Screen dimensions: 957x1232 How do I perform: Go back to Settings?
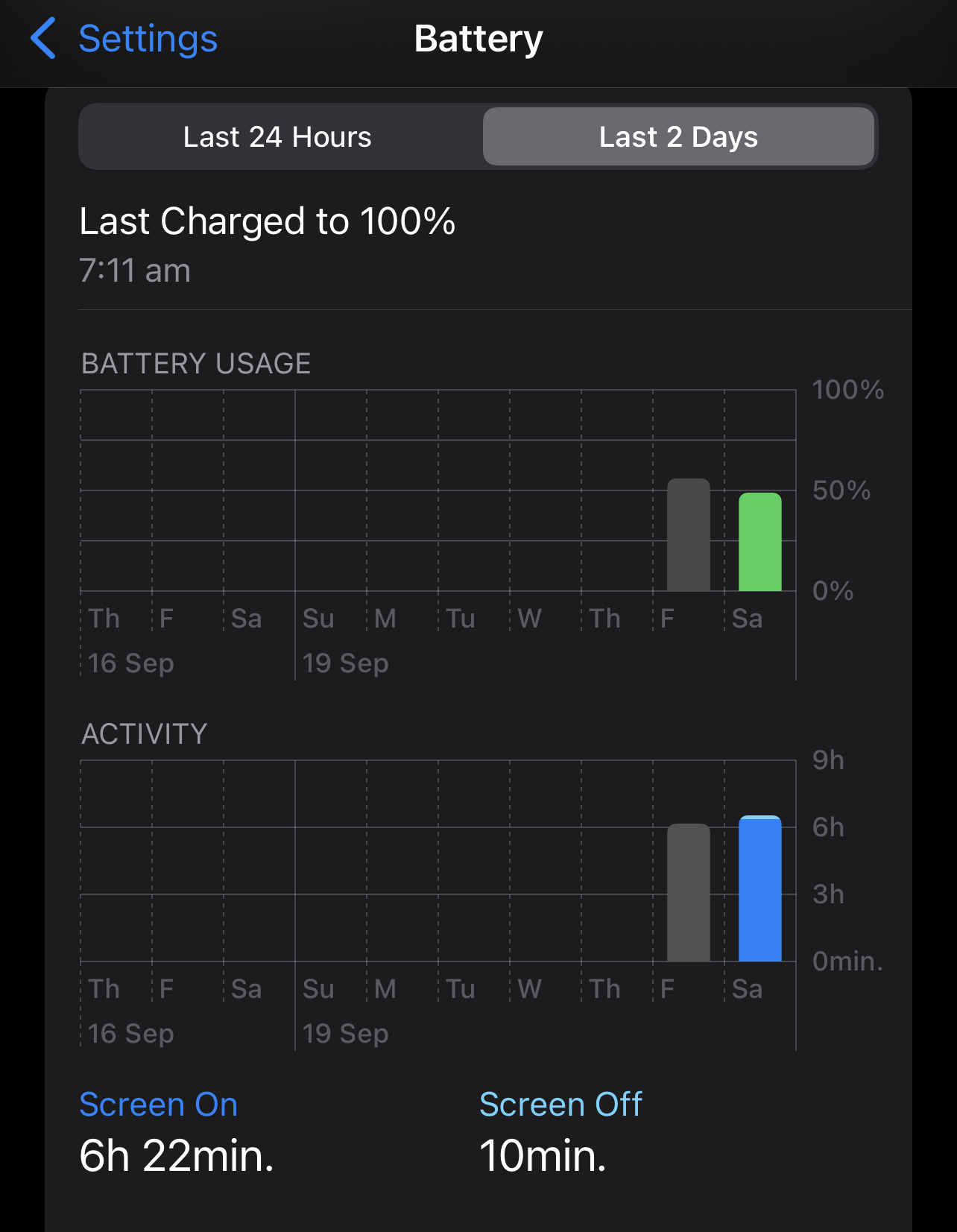coord(124,39)
